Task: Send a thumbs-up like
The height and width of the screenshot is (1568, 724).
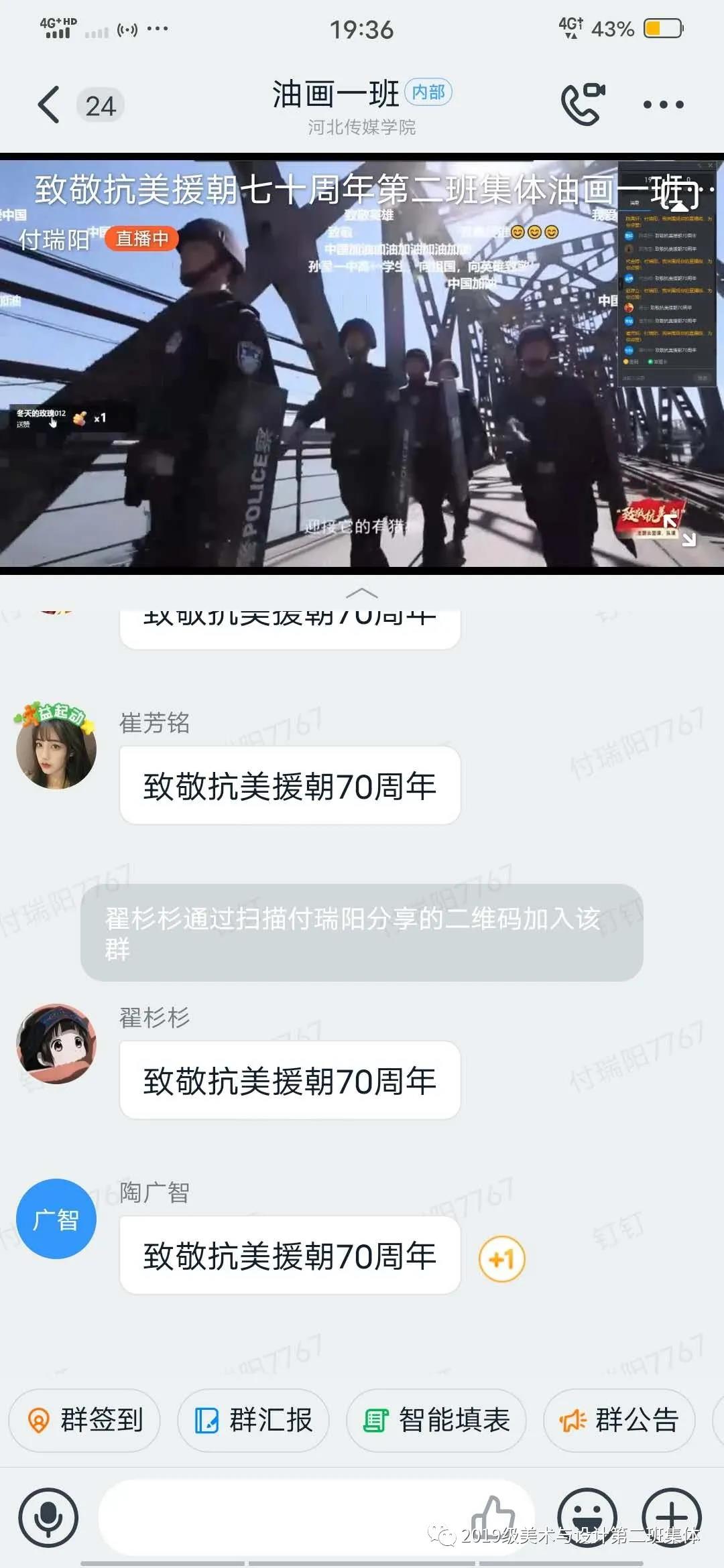Action: [493, 1516]
